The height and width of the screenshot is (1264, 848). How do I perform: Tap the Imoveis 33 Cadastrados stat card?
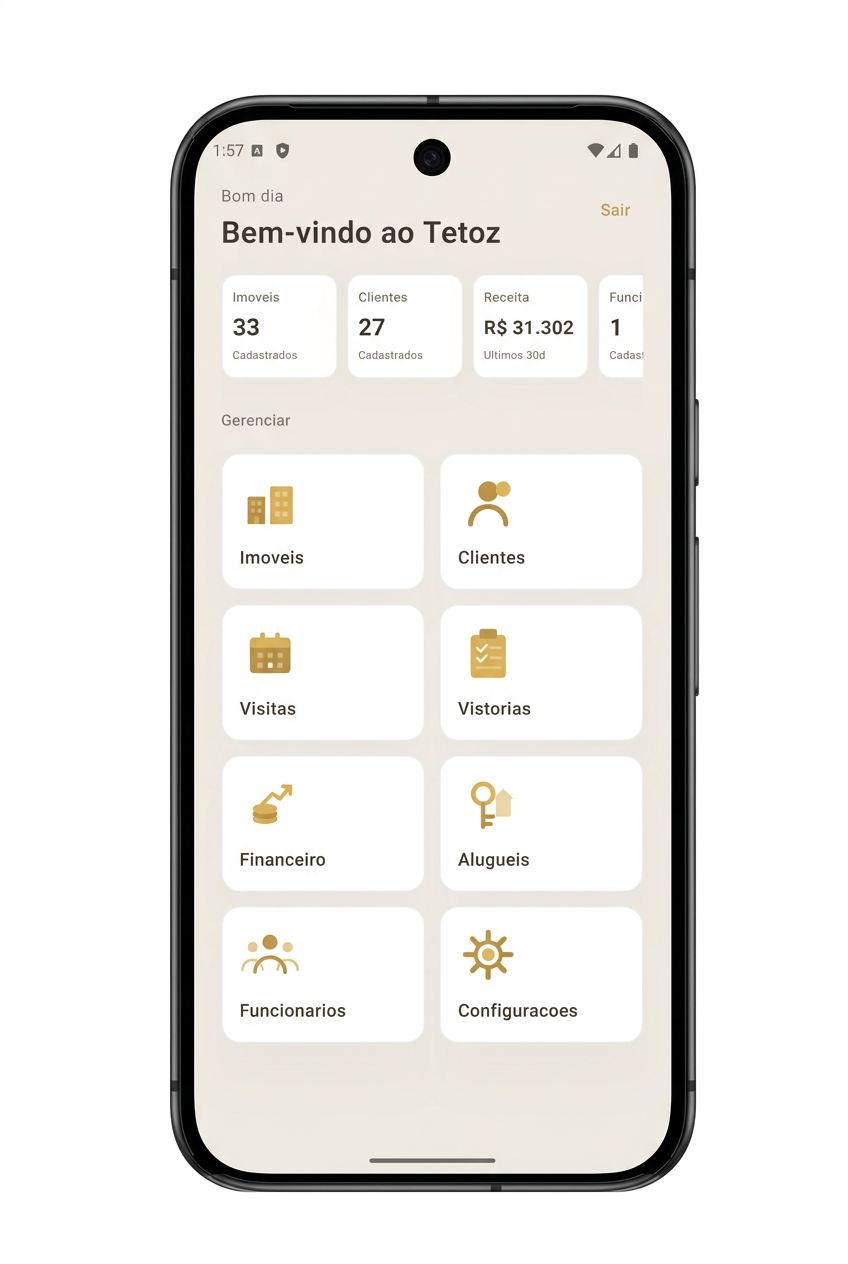[x=279, y=326]
